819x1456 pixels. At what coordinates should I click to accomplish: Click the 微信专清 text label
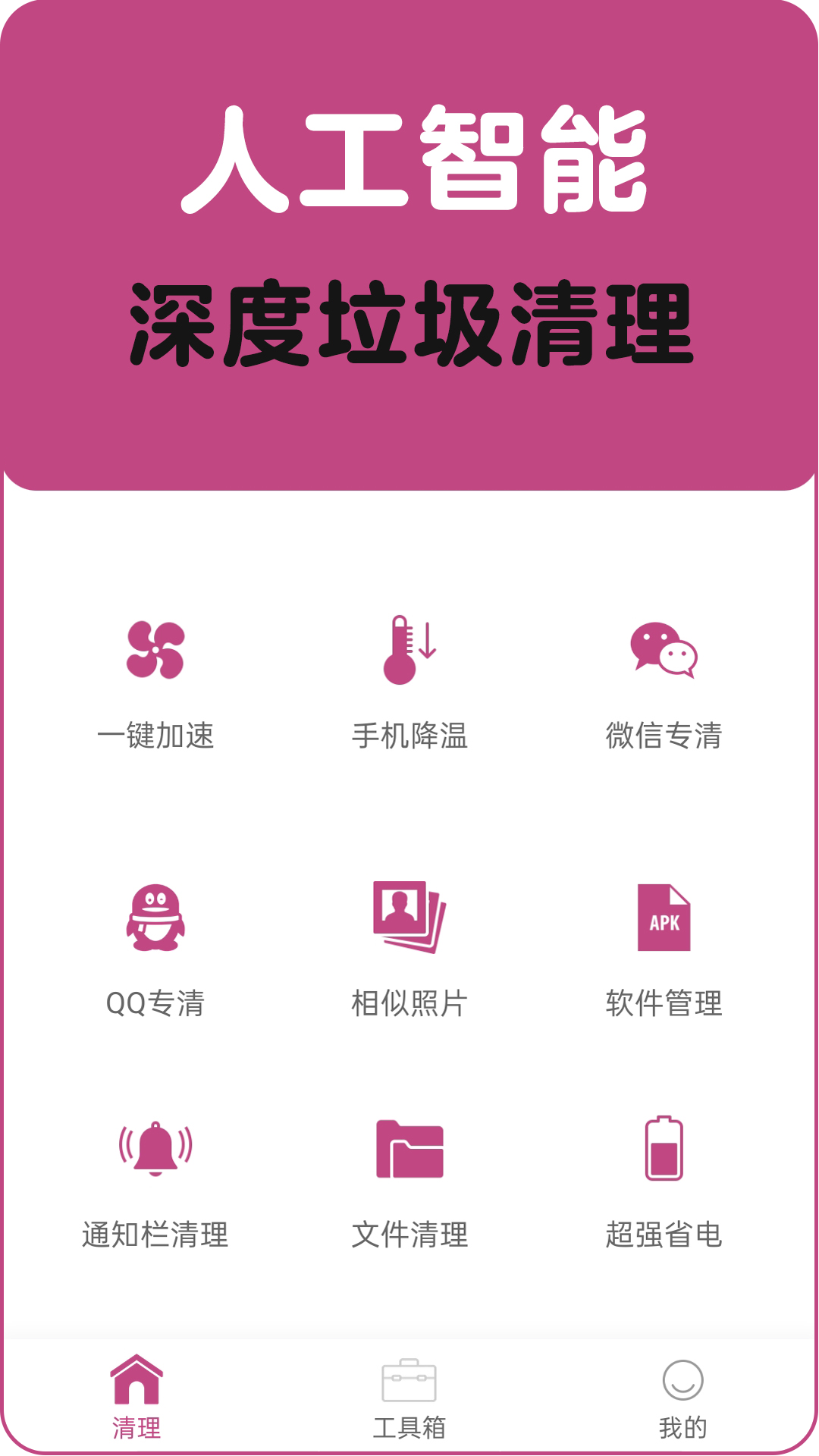[x=664, y=734]
